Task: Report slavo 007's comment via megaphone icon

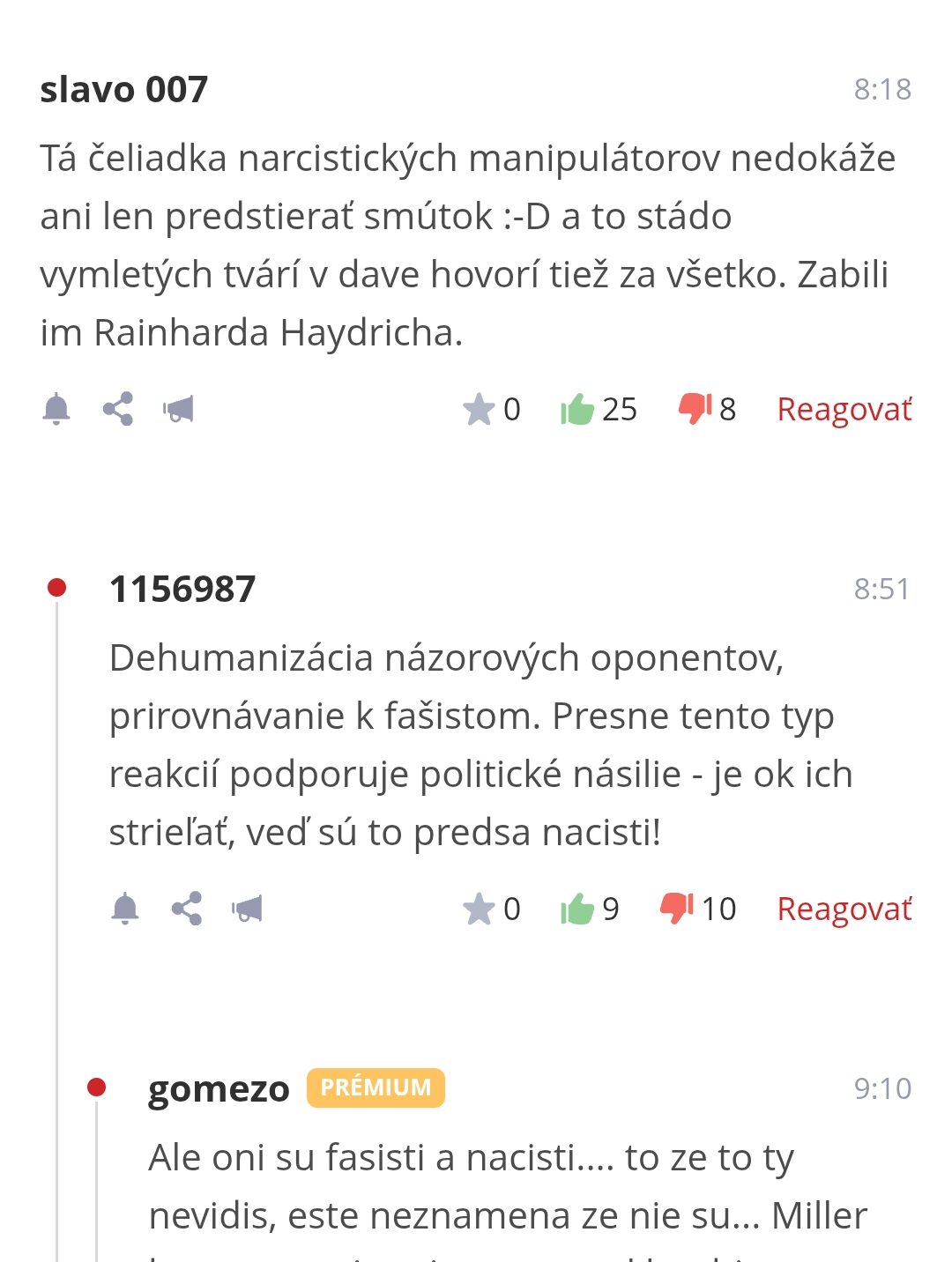Action: point(178,409)
